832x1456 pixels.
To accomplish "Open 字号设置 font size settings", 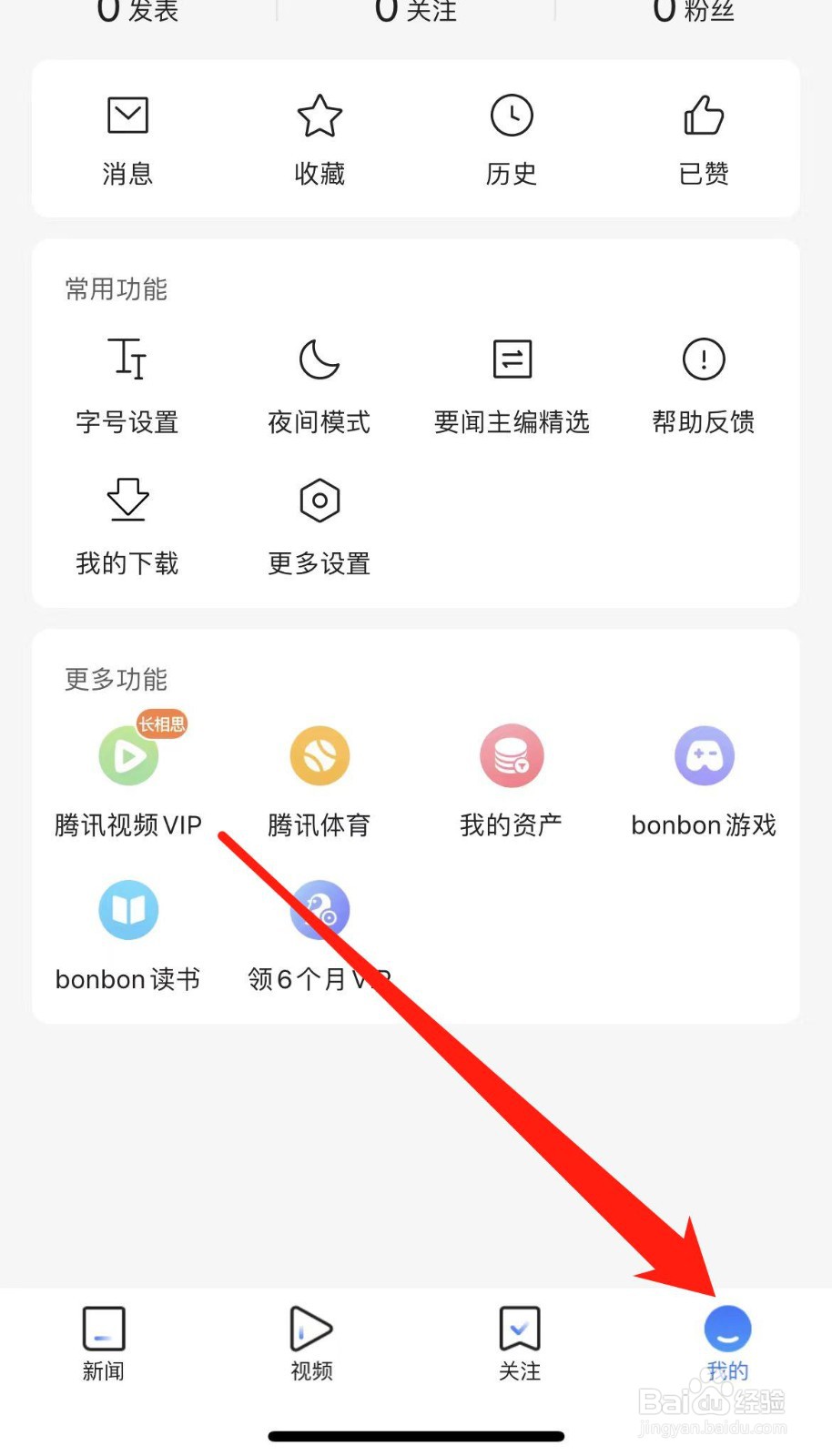I will pos(127,382).
